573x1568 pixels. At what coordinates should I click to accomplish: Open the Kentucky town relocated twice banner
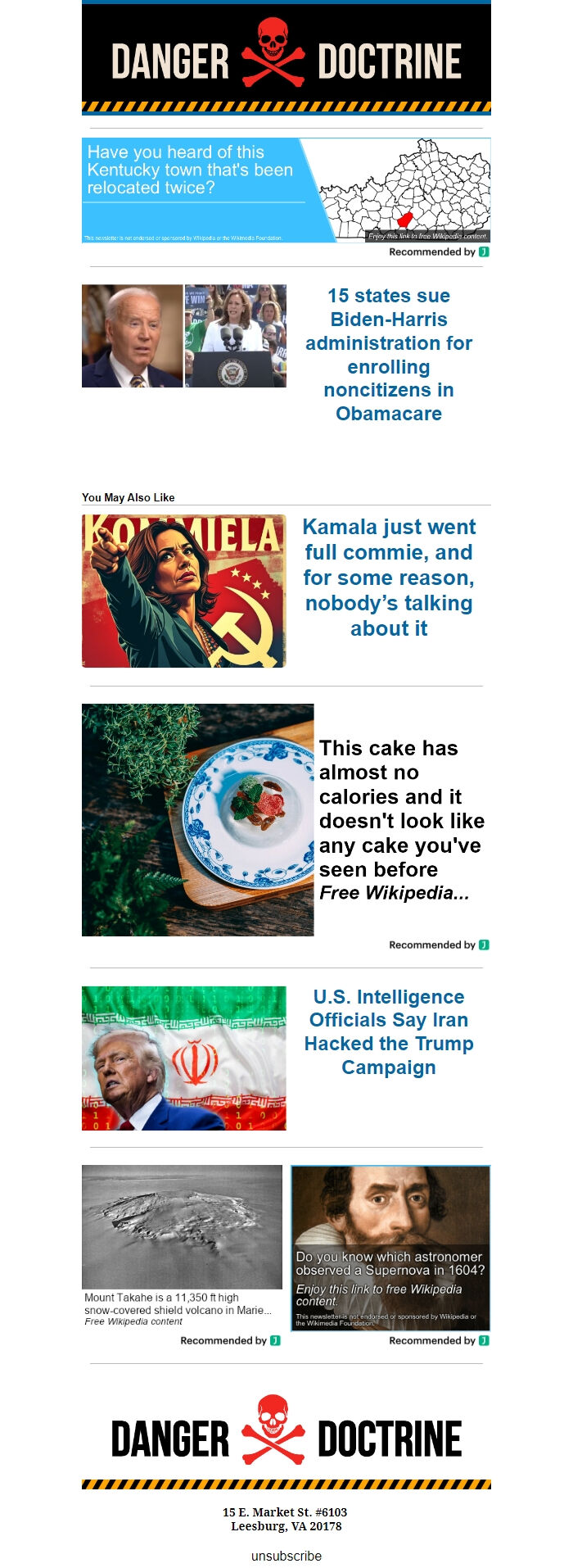pos(286,189)
